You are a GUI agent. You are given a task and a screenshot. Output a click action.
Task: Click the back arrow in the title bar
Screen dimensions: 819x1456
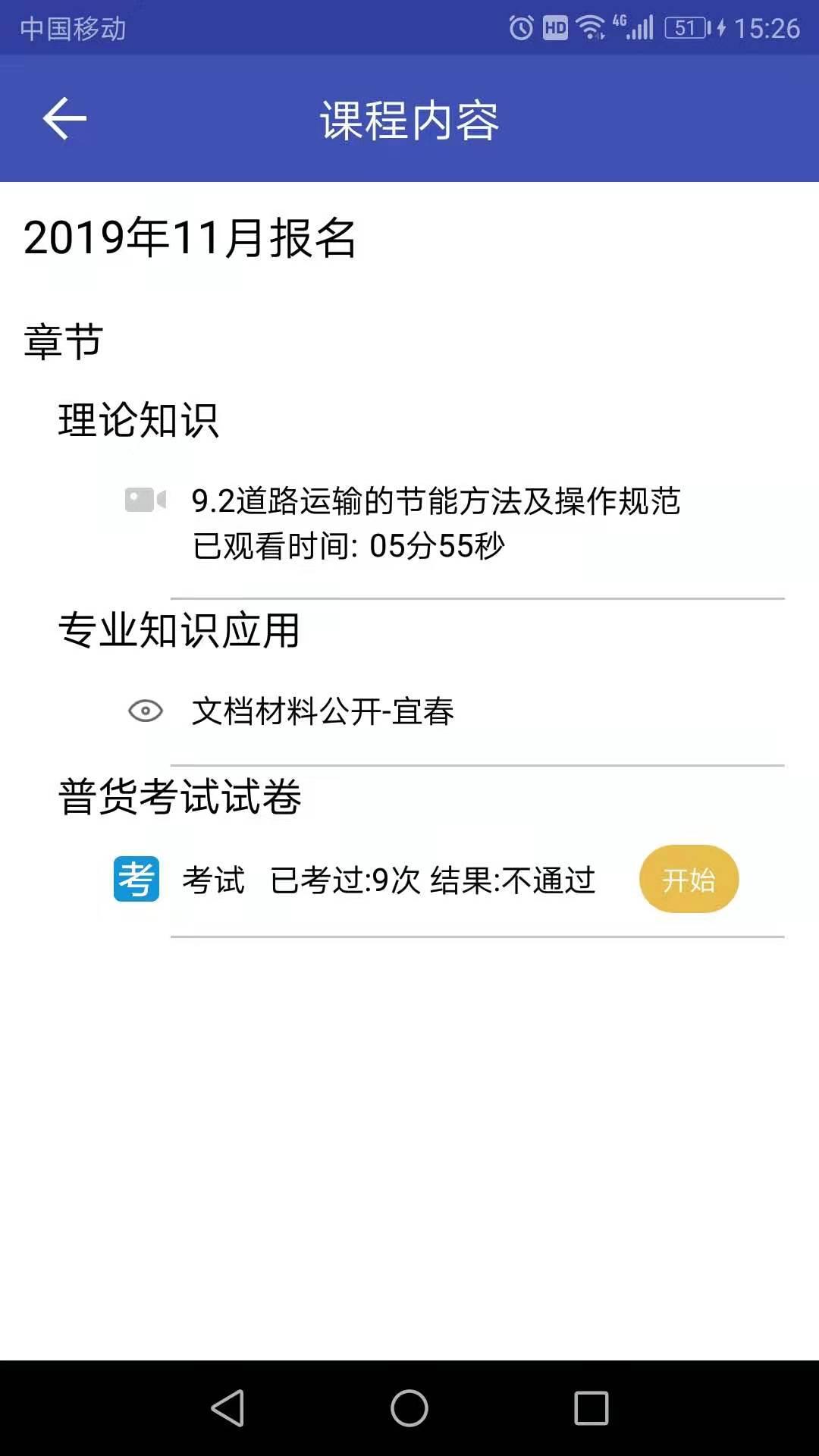pyautogui.click(x=64, y=118)
